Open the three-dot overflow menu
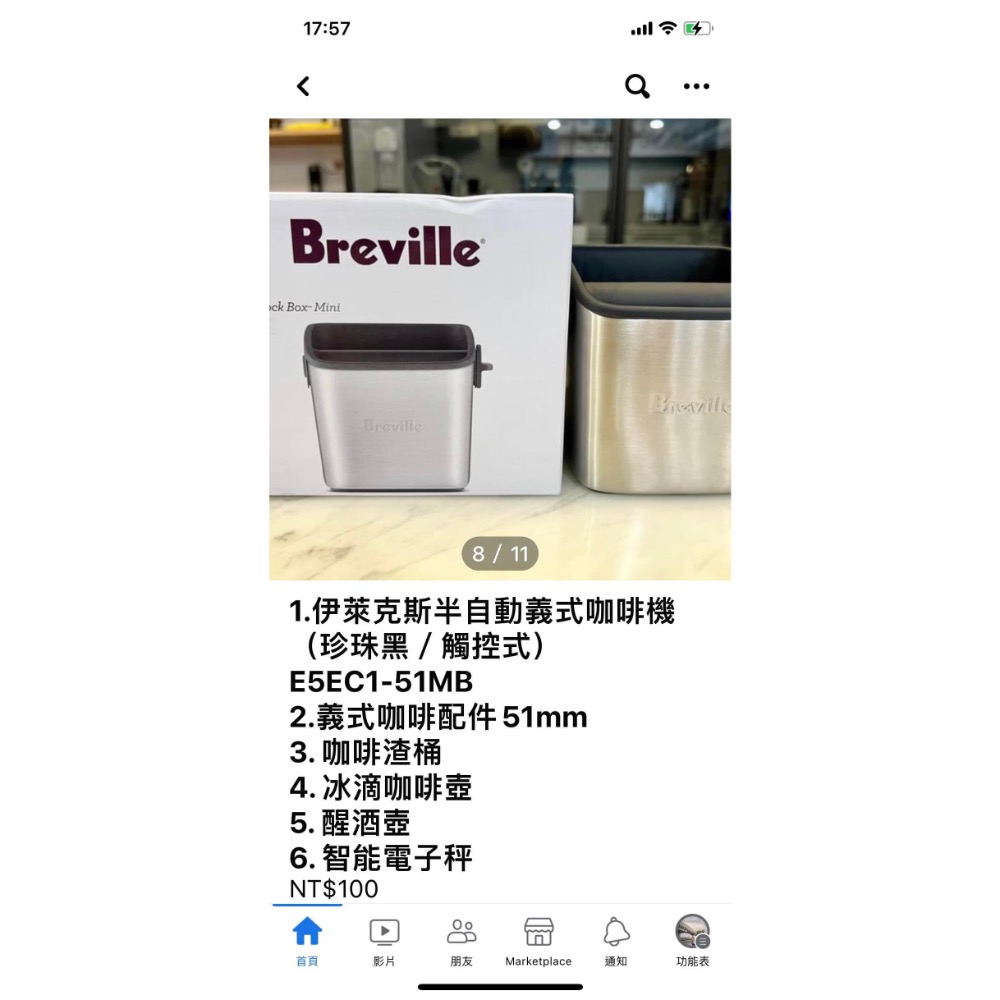This screenshot has height=1000, width=1000. [x=696, y=87]
